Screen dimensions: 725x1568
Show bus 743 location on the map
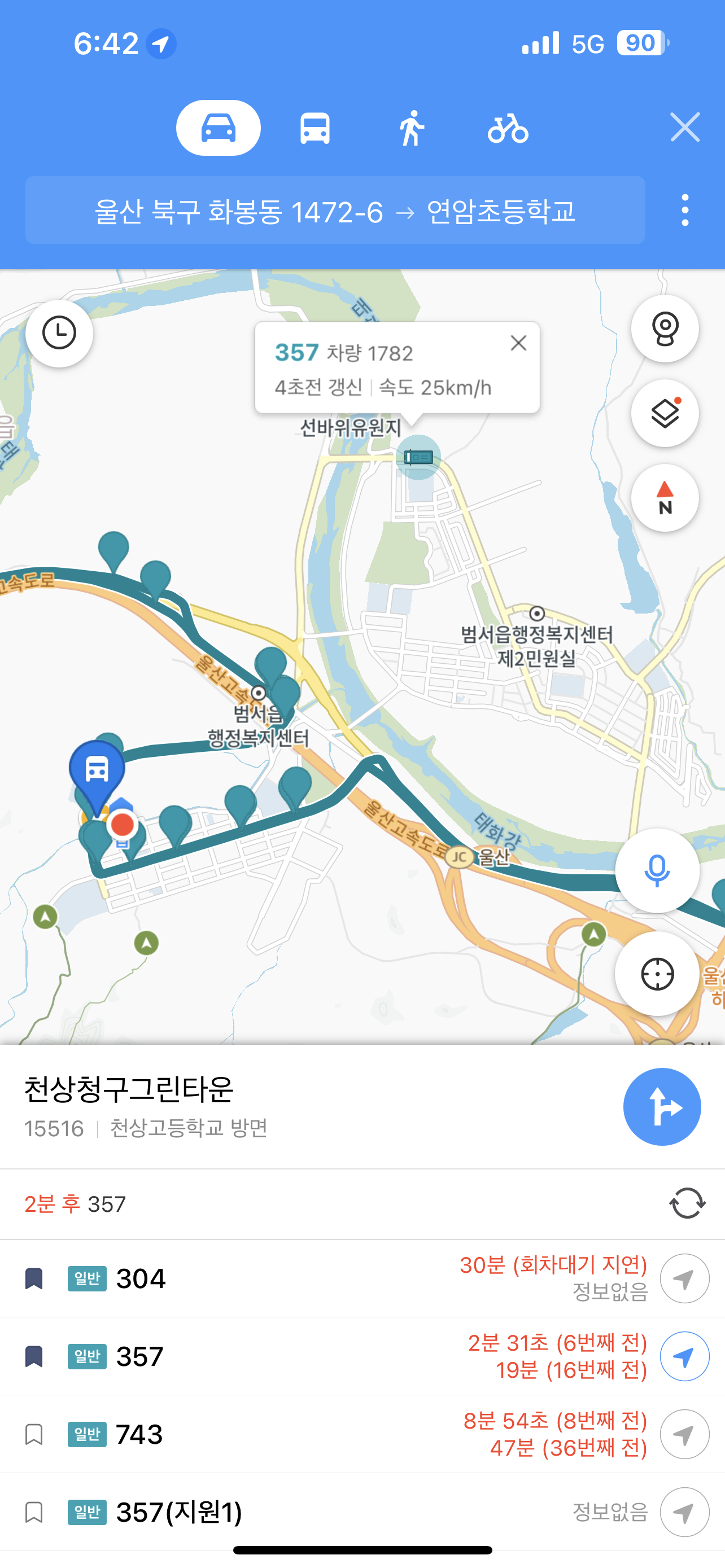click(684, 1434)
